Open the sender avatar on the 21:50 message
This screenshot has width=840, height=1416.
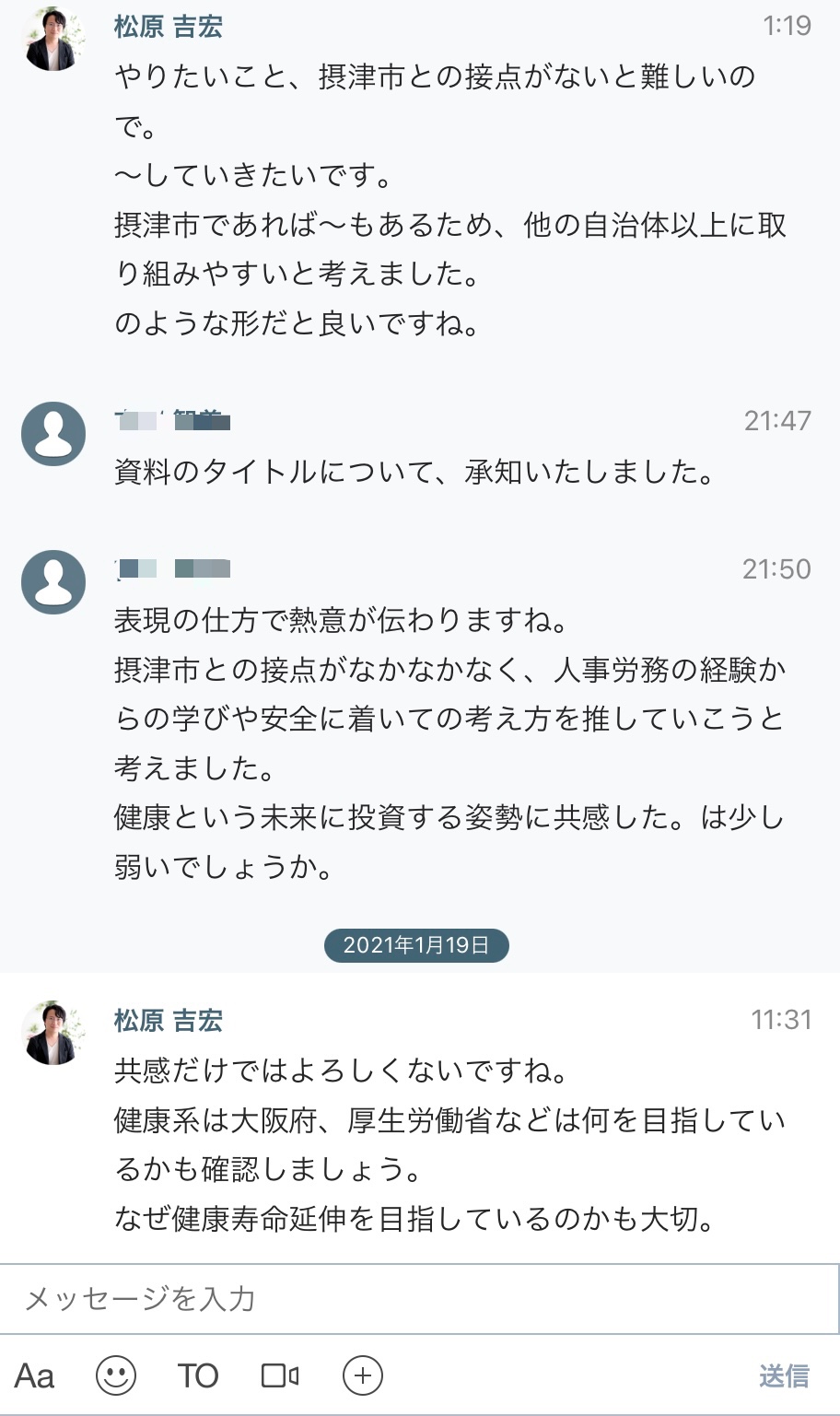tap(53, 582)
